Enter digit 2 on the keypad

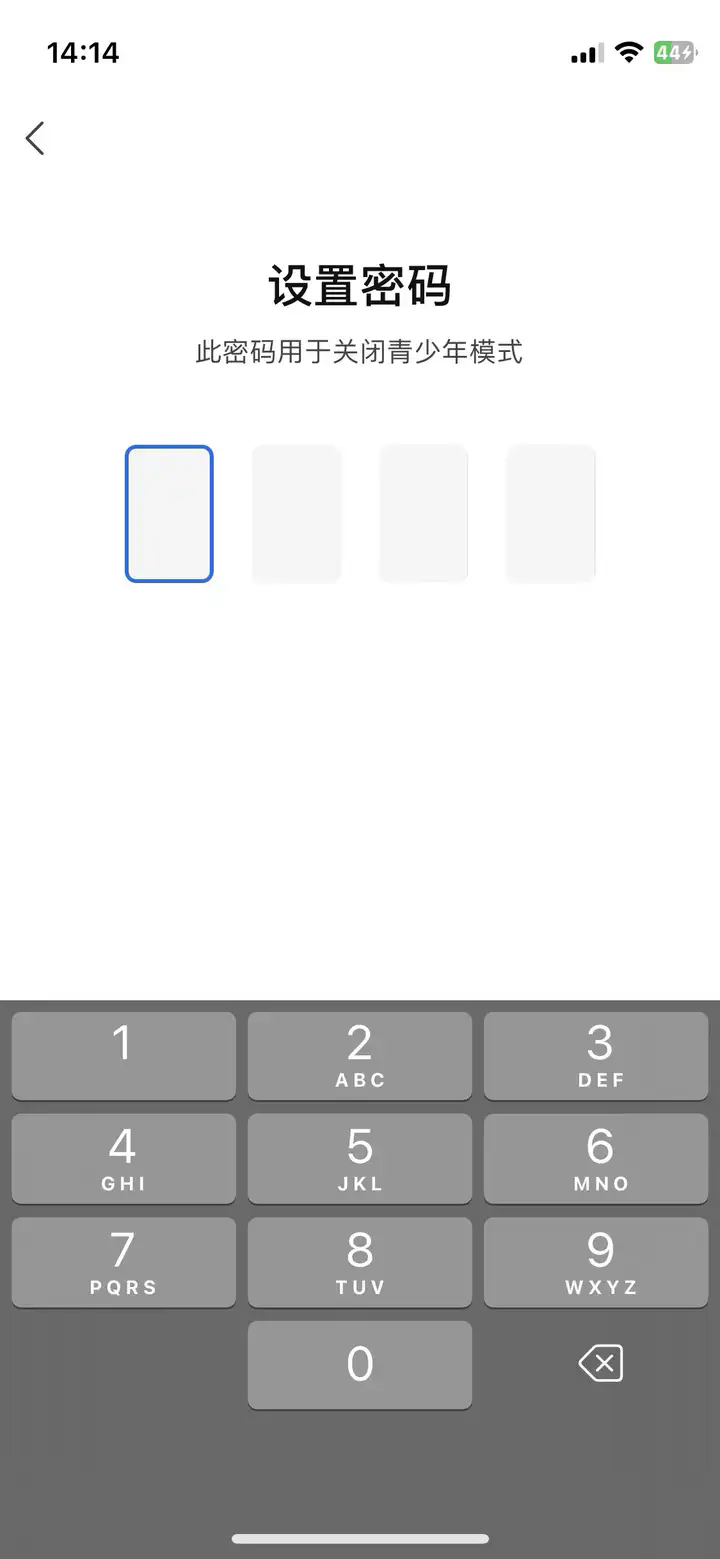tap(360, 1056)
